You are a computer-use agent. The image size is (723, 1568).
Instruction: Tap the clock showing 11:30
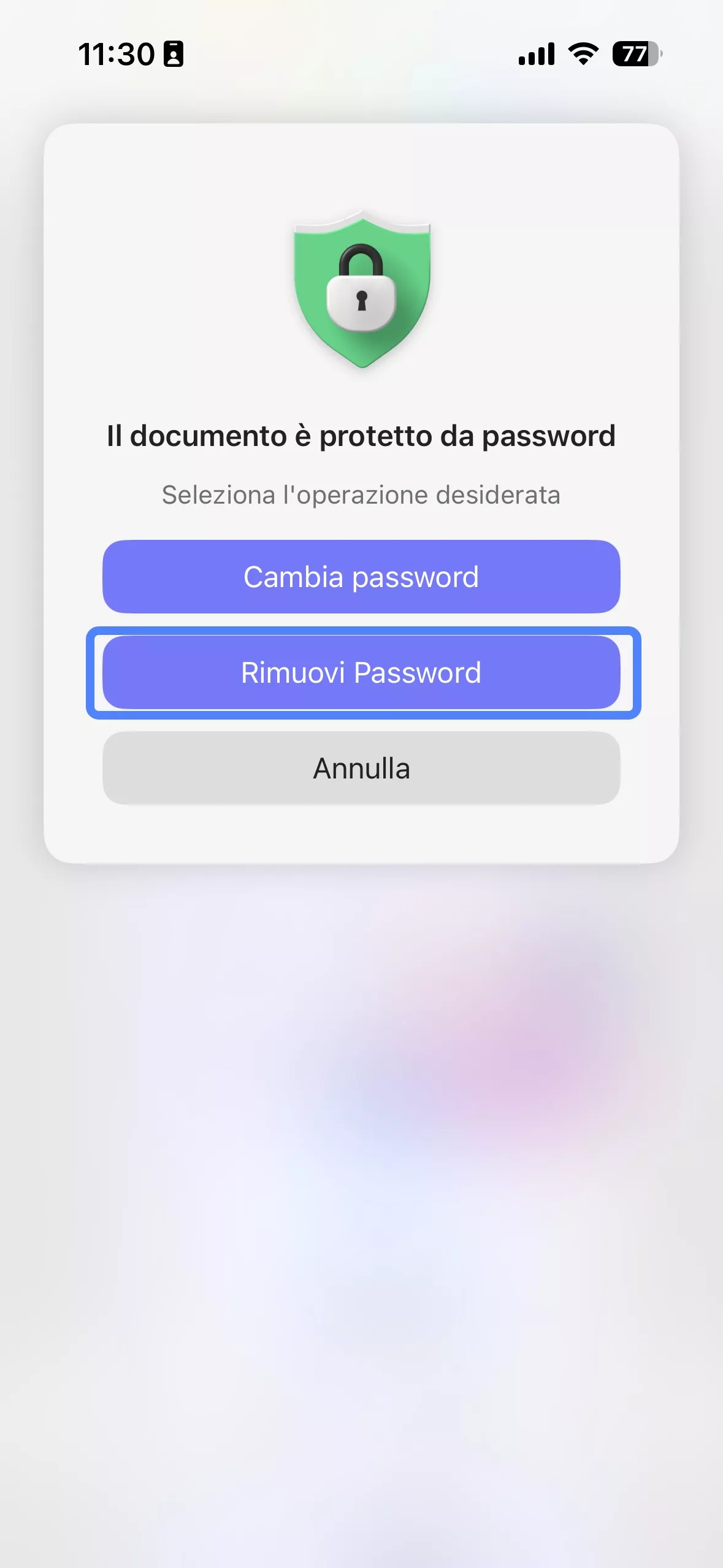[118, 54]
